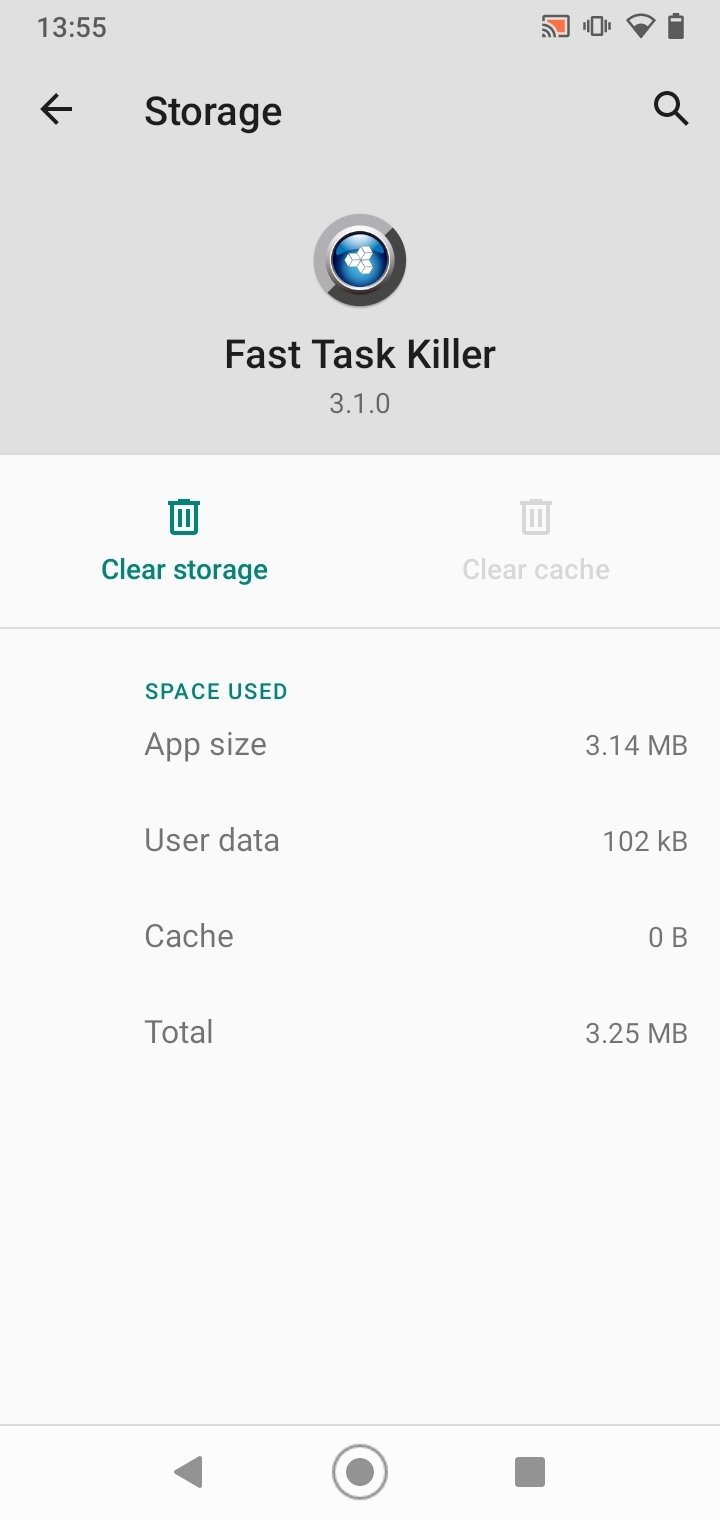Screen dimensions: 720x1520
Task: Go back using the app bar arrow
Action: 56,109
